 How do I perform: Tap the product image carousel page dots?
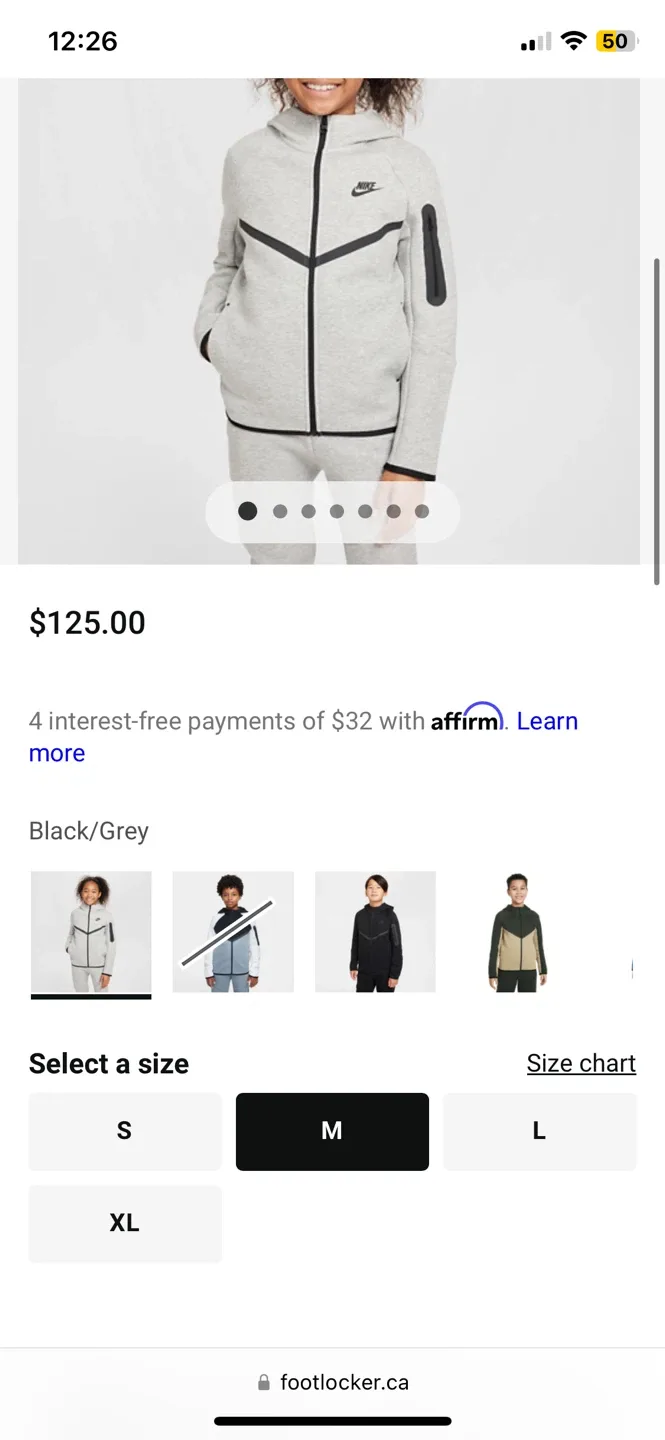[x=333, y=512]
